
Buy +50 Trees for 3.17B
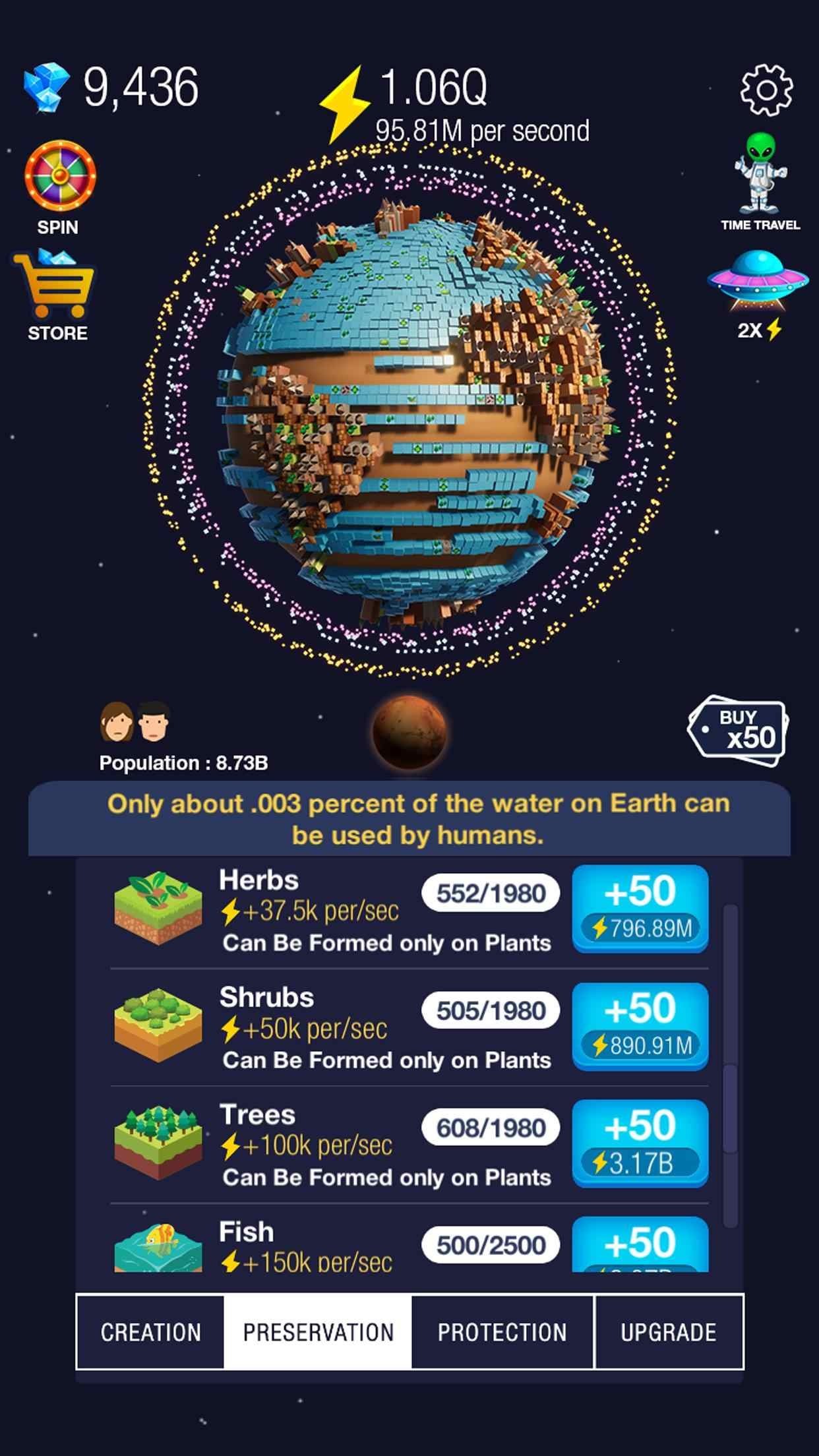click(640, 1143)
